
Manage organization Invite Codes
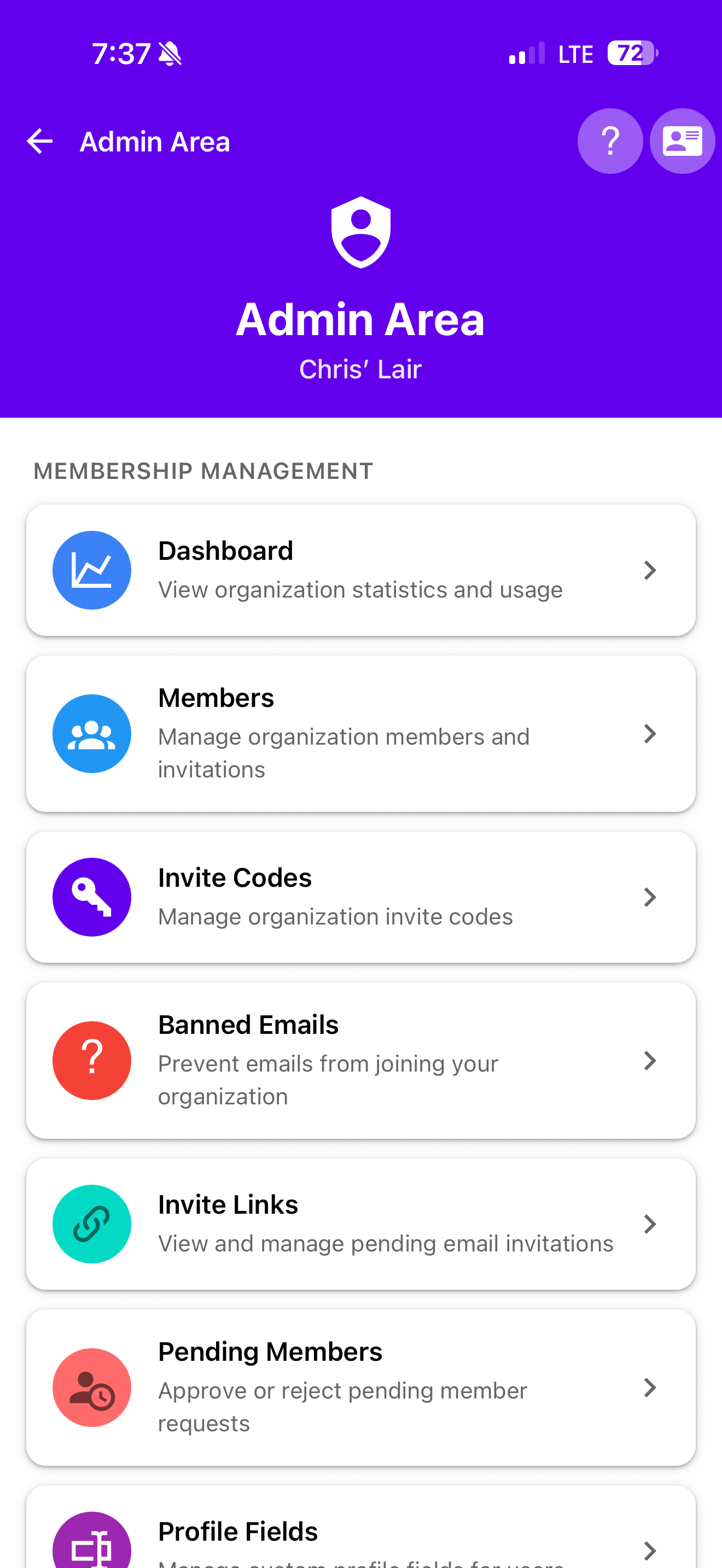(360, 897)
